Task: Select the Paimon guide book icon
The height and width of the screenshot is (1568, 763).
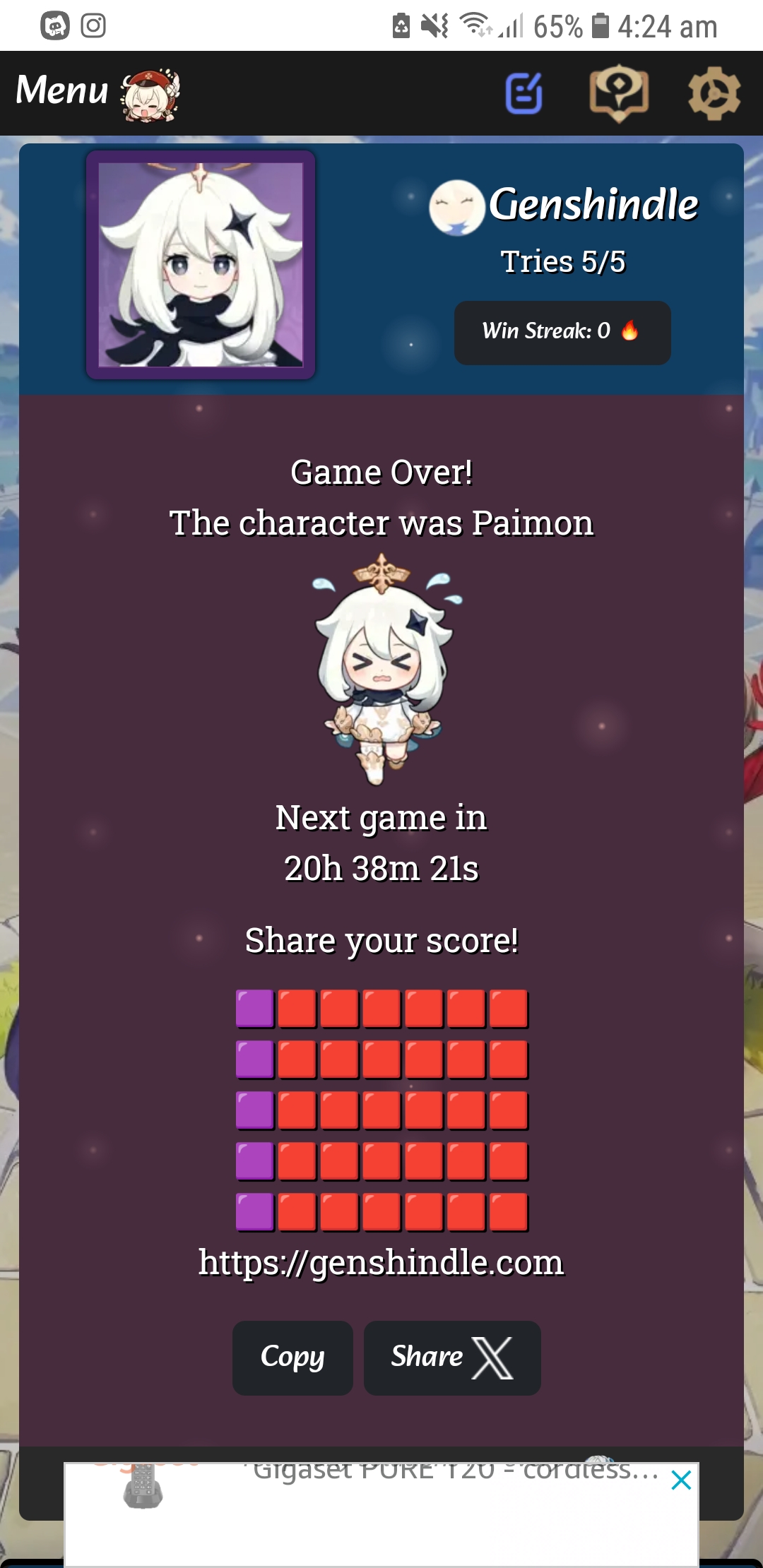Action: (x=620, y=93)
